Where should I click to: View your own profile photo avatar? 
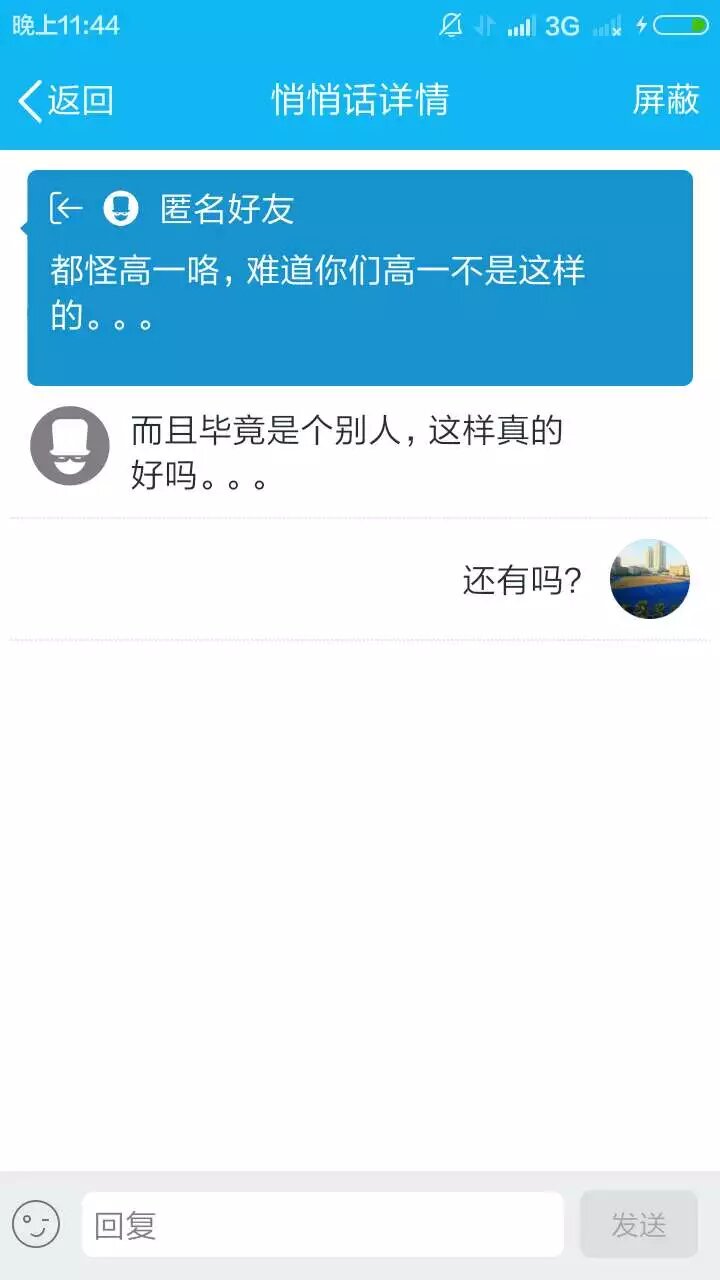tap(650, 579)
